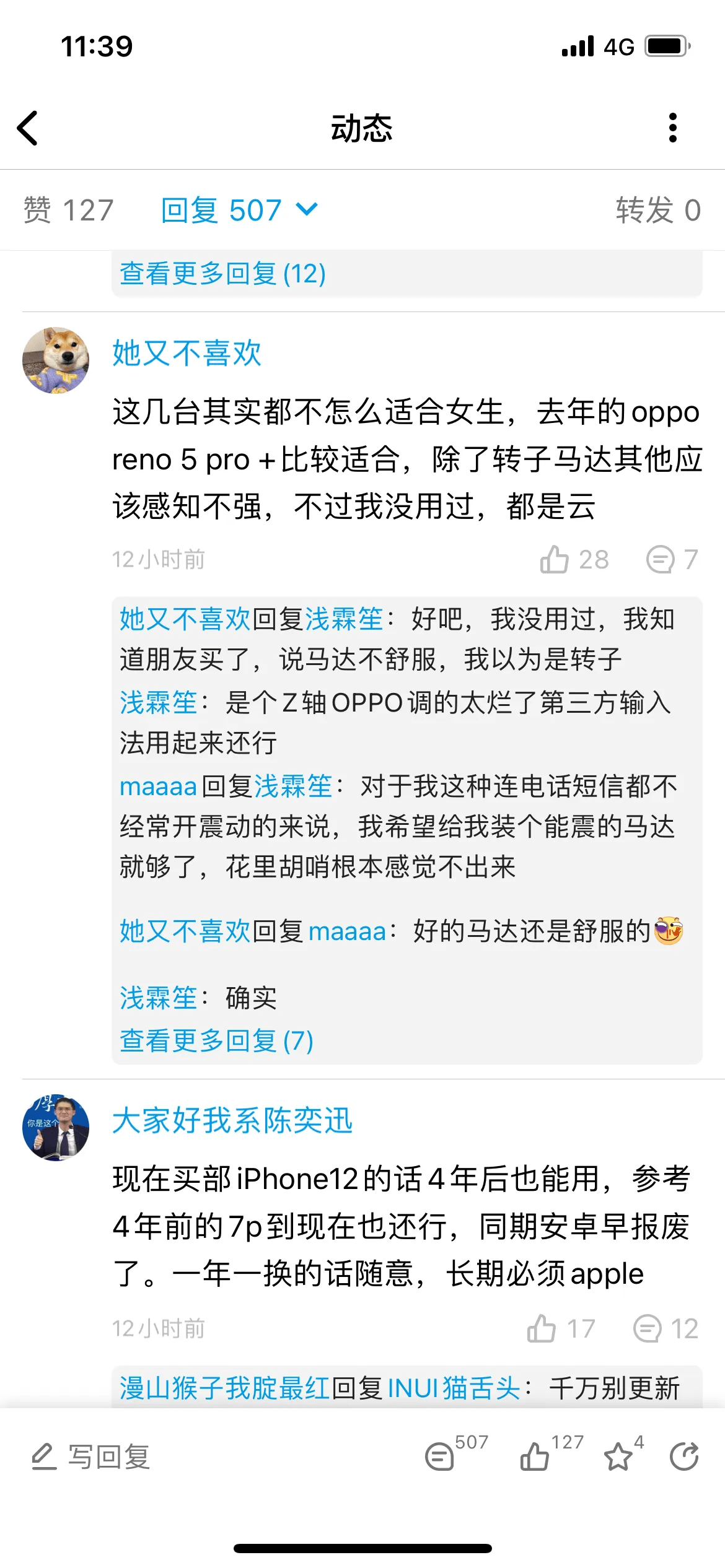This screenshot has width=725, height=1568.
Task: Expand 查看更多回复 (12)
Action: (x=222, y=273)
